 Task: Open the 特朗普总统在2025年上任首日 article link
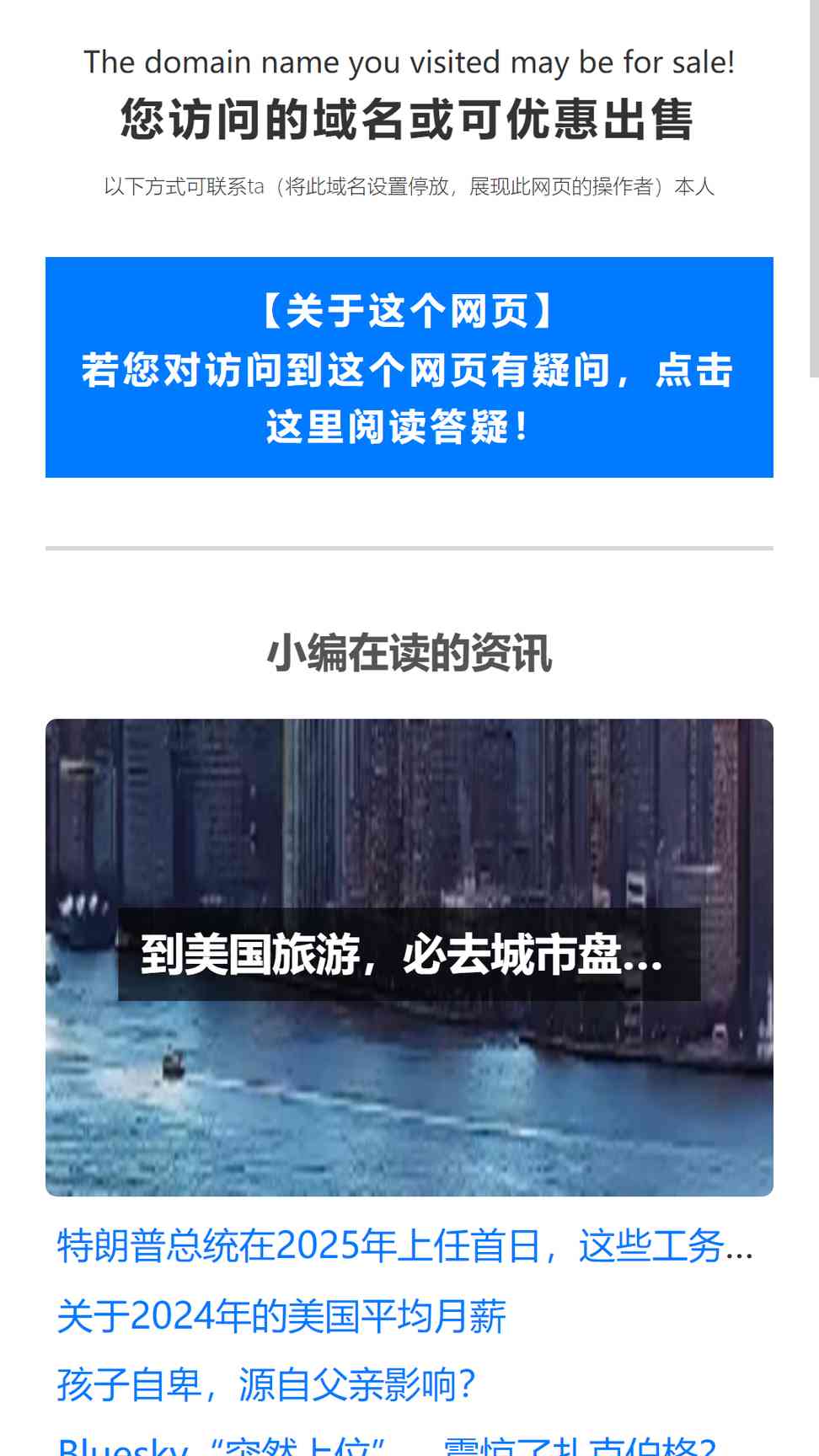tap(405, 1245)
